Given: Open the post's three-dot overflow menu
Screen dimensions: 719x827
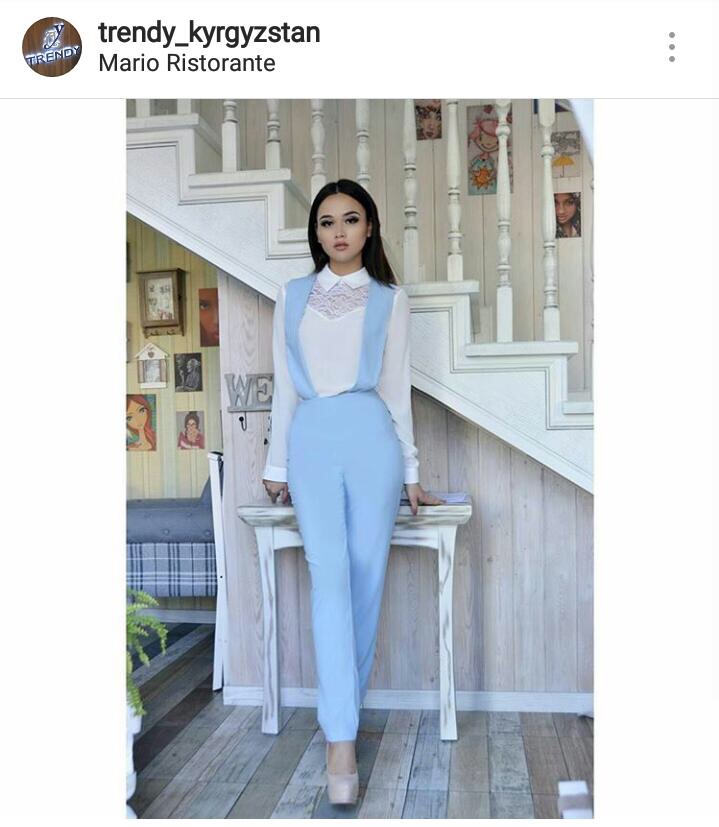Looking at the screenshot, I should tap(672, 47).
